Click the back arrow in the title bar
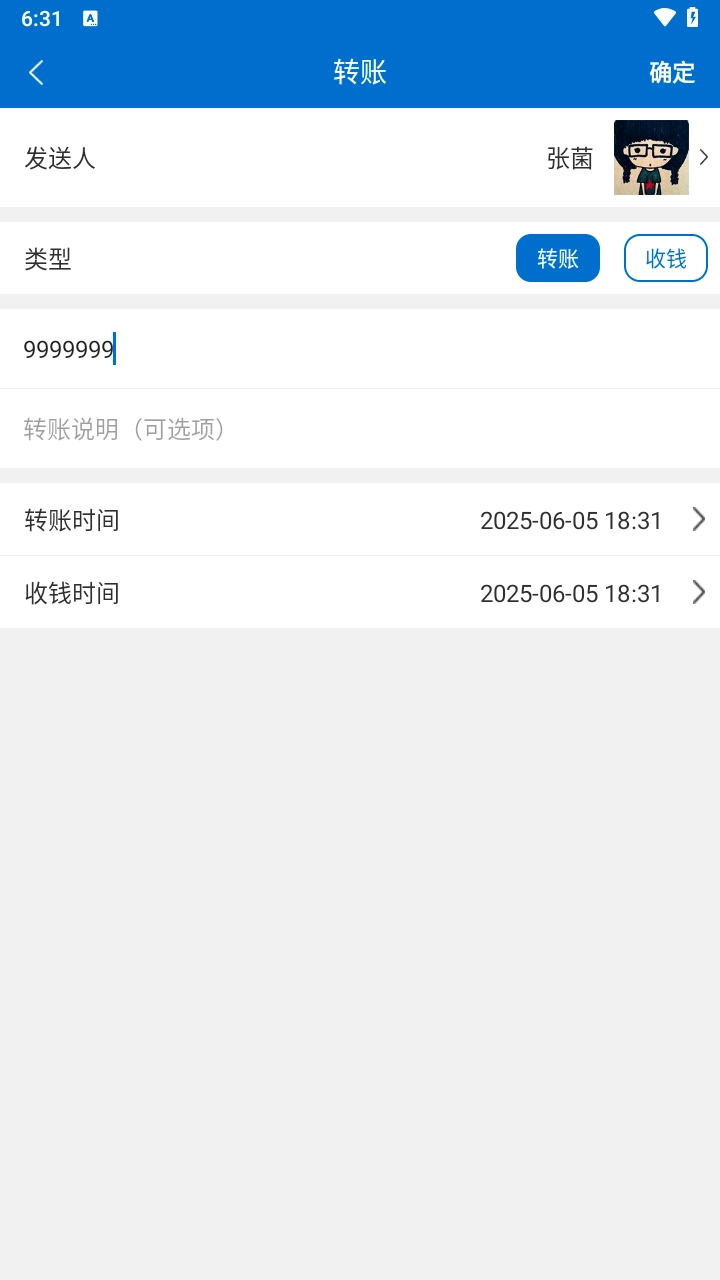 pyautogui.click(x=35, y=72)
